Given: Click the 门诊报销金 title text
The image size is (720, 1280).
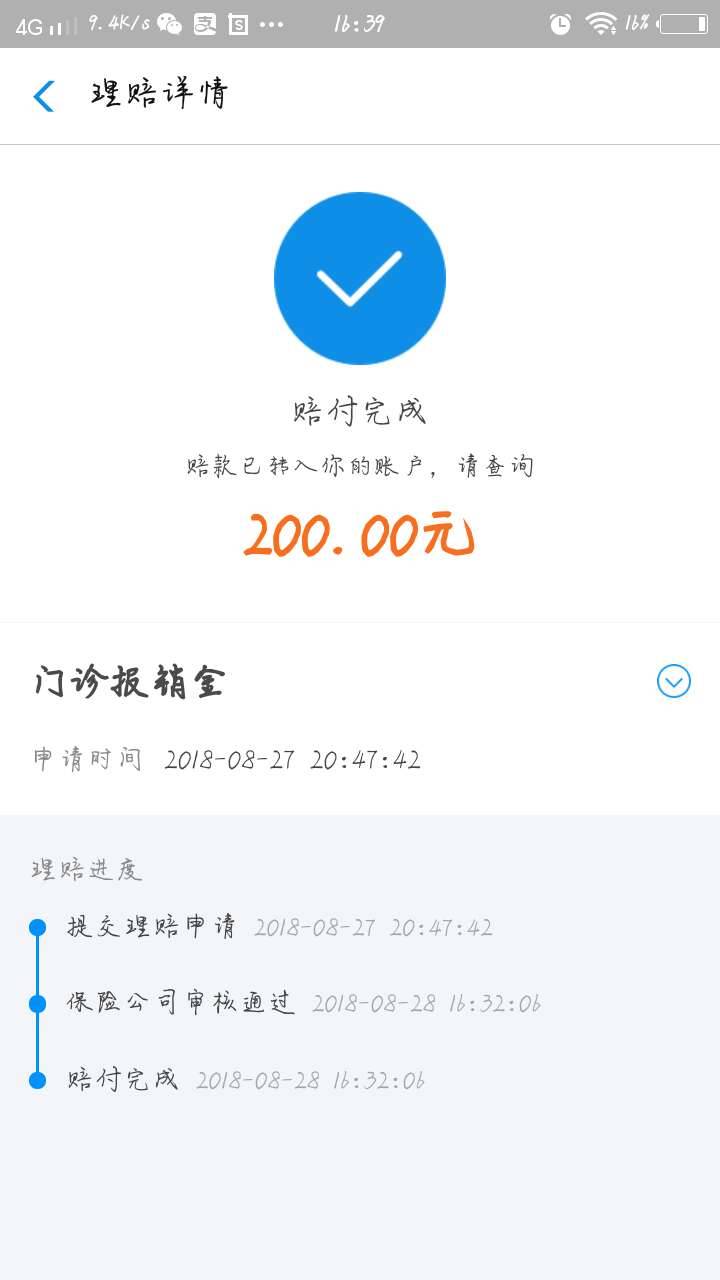Looking at the screenshot, I should [128, 680].
